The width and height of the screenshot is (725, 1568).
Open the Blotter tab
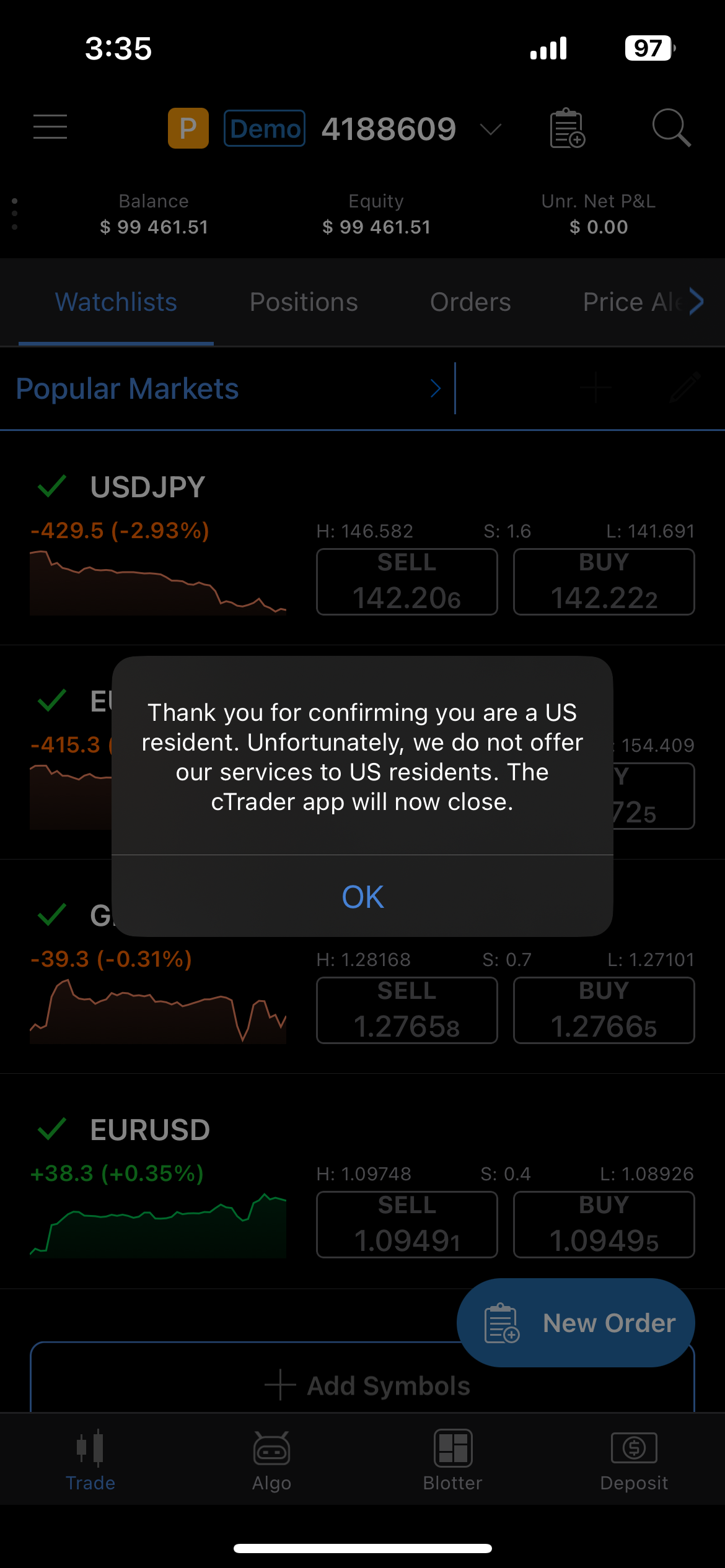452,1460
